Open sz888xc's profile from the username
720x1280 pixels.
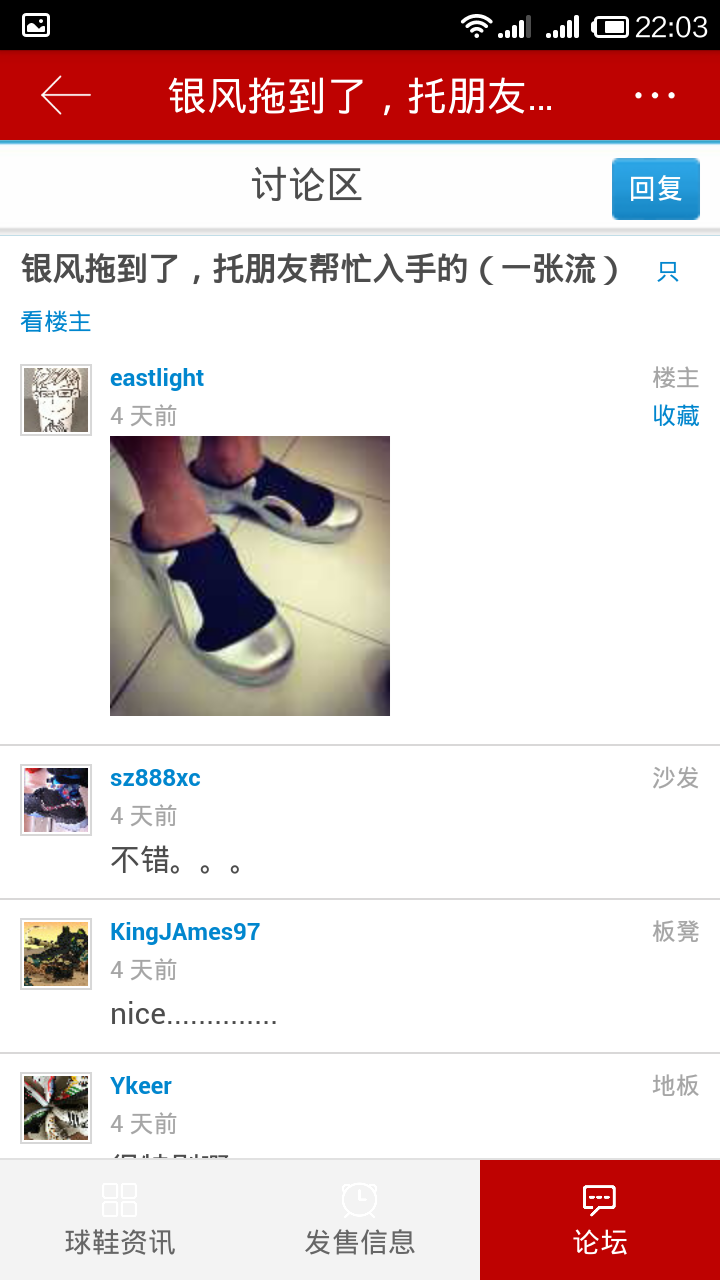pyautogui.click(x=155, y=778)
